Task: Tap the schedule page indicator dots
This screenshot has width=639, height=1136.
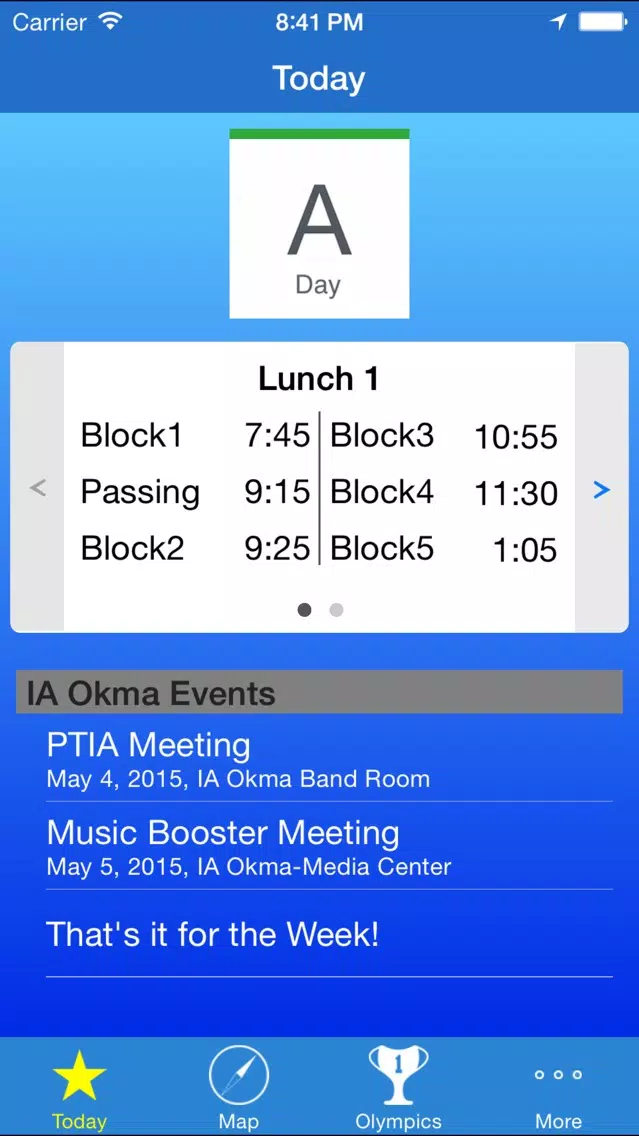Action: pyautogui.click(x=320, y=610)
